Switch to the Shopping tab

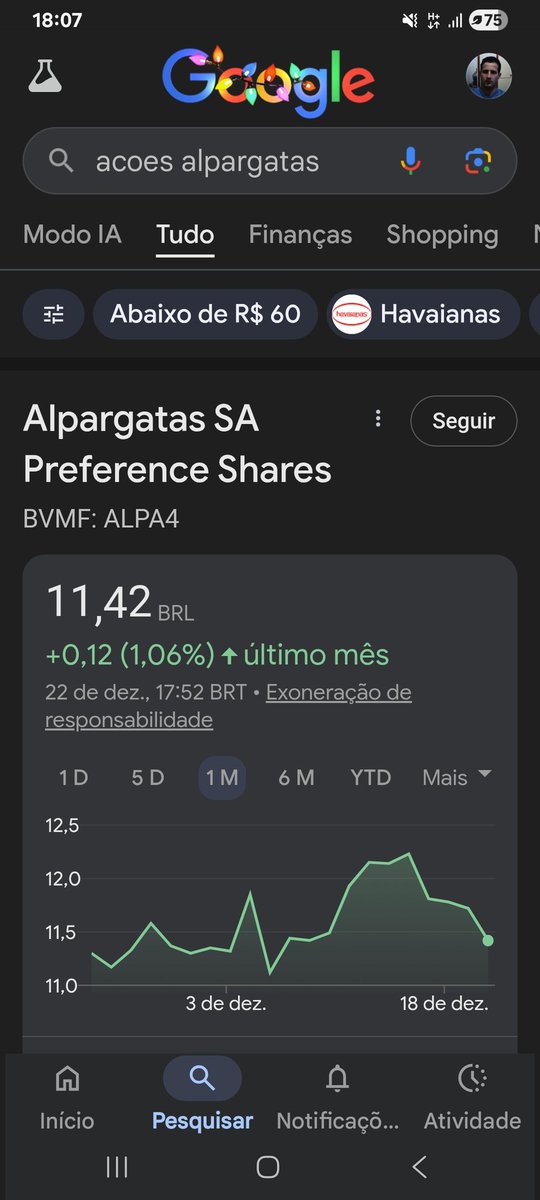tap(442, 235)
